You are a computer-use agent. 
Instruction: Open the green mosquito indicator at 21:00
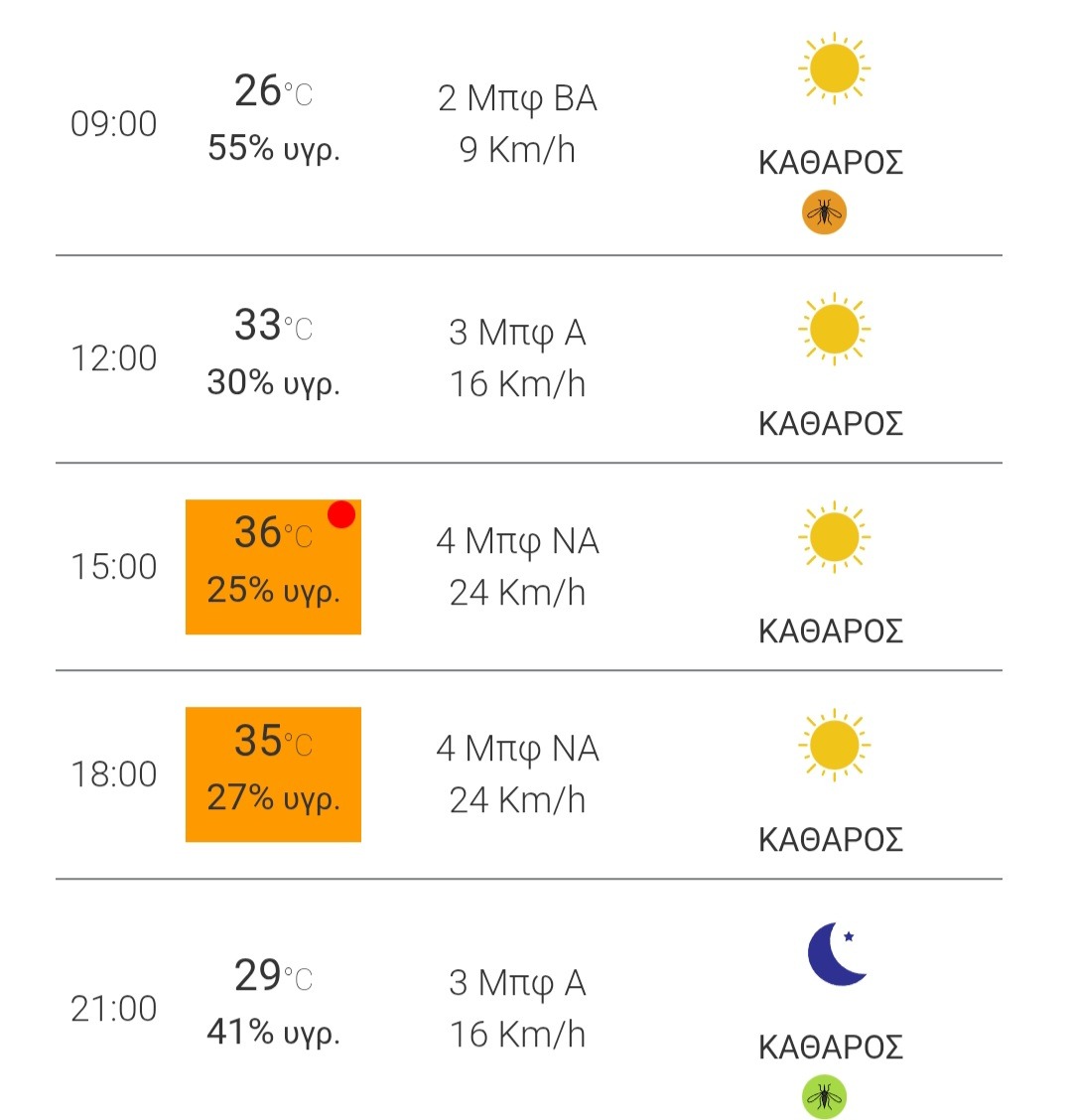click(x=824, y=1097)
